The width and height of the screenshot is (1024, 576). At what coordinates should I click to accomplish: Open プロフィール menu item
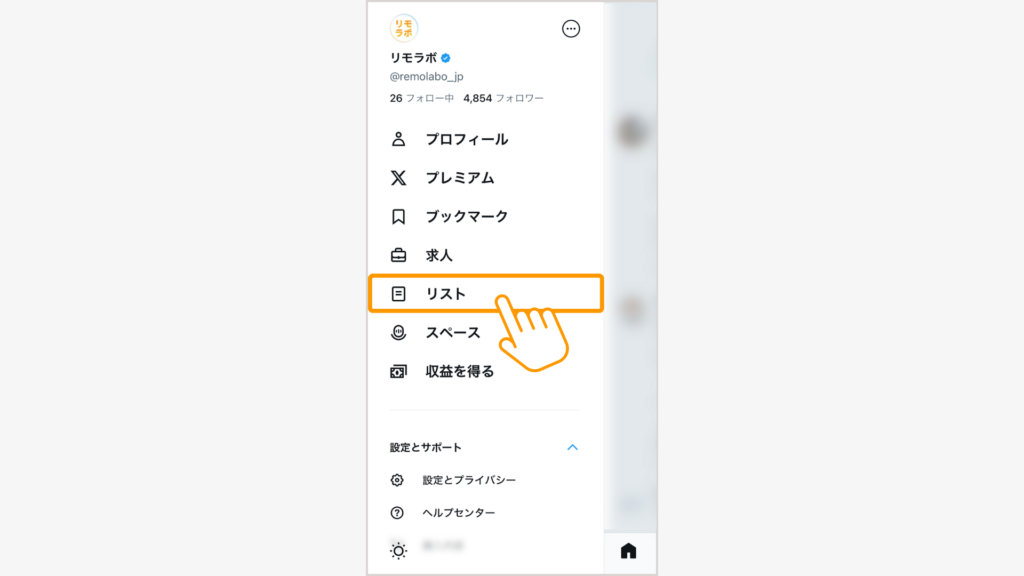point(465,139)
